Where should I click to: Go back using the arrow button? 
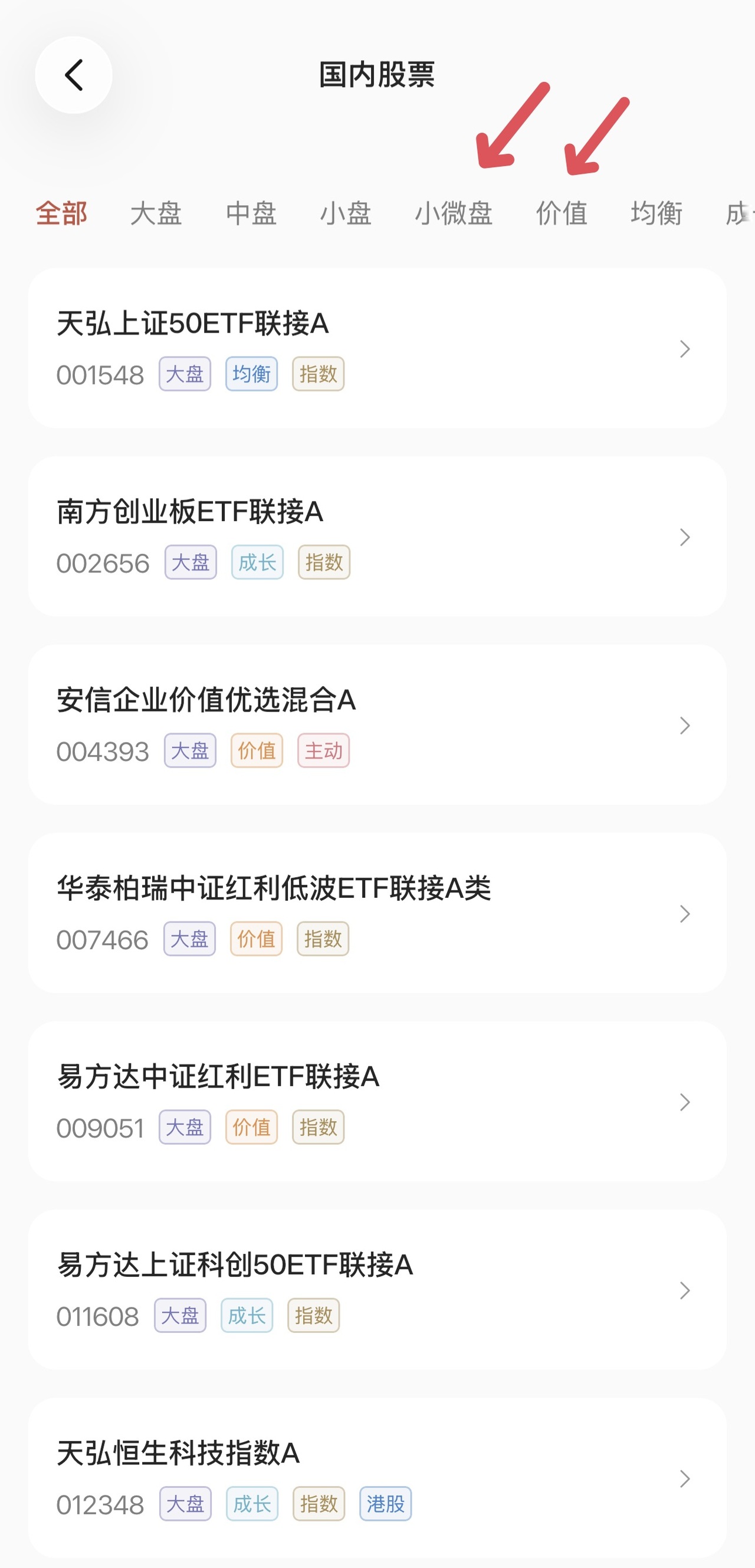pyautogui.click(x=74, y=75)
